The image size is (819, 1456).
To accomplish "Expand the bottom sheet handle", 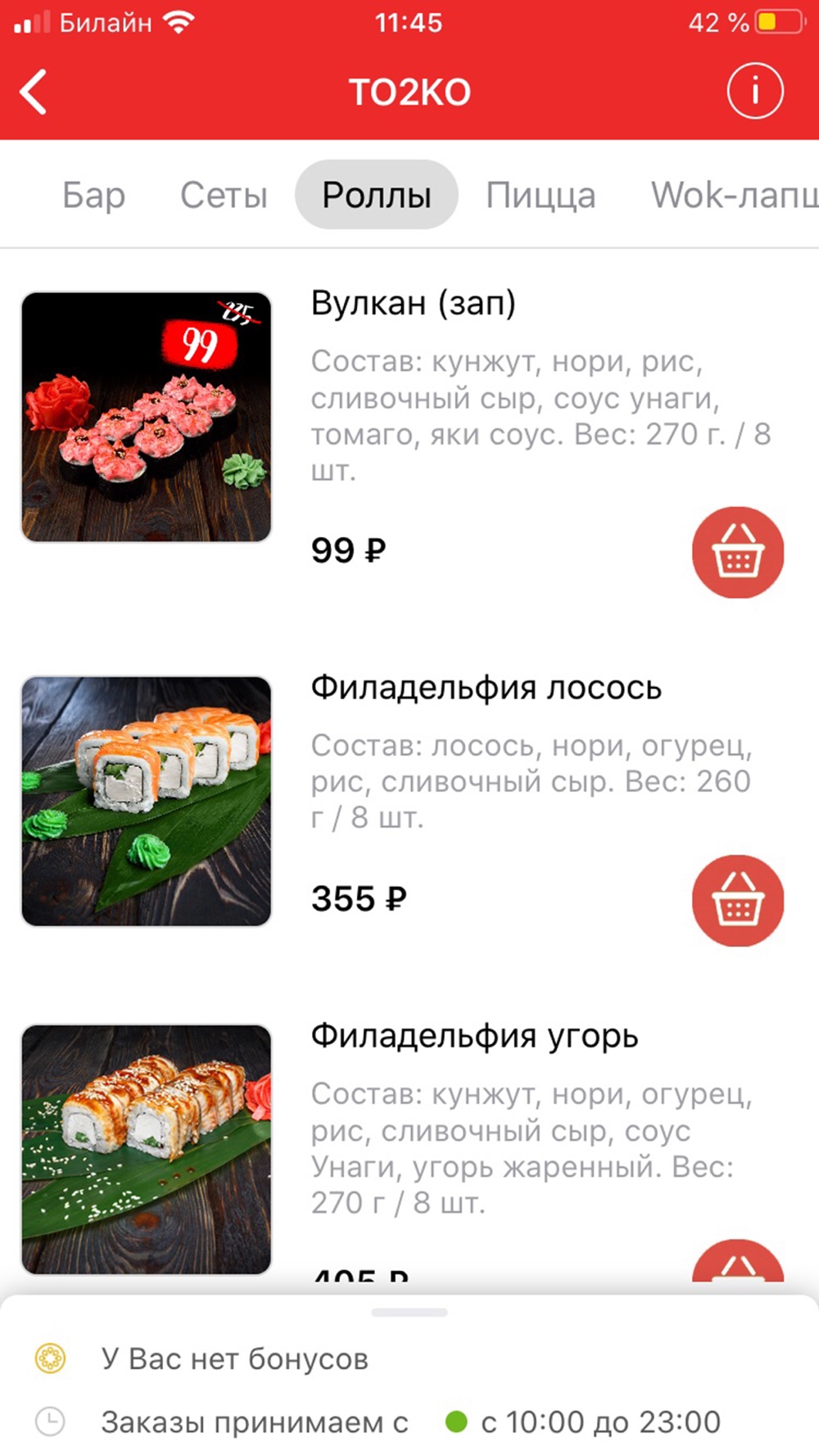I will click(x=409, y=1312).
